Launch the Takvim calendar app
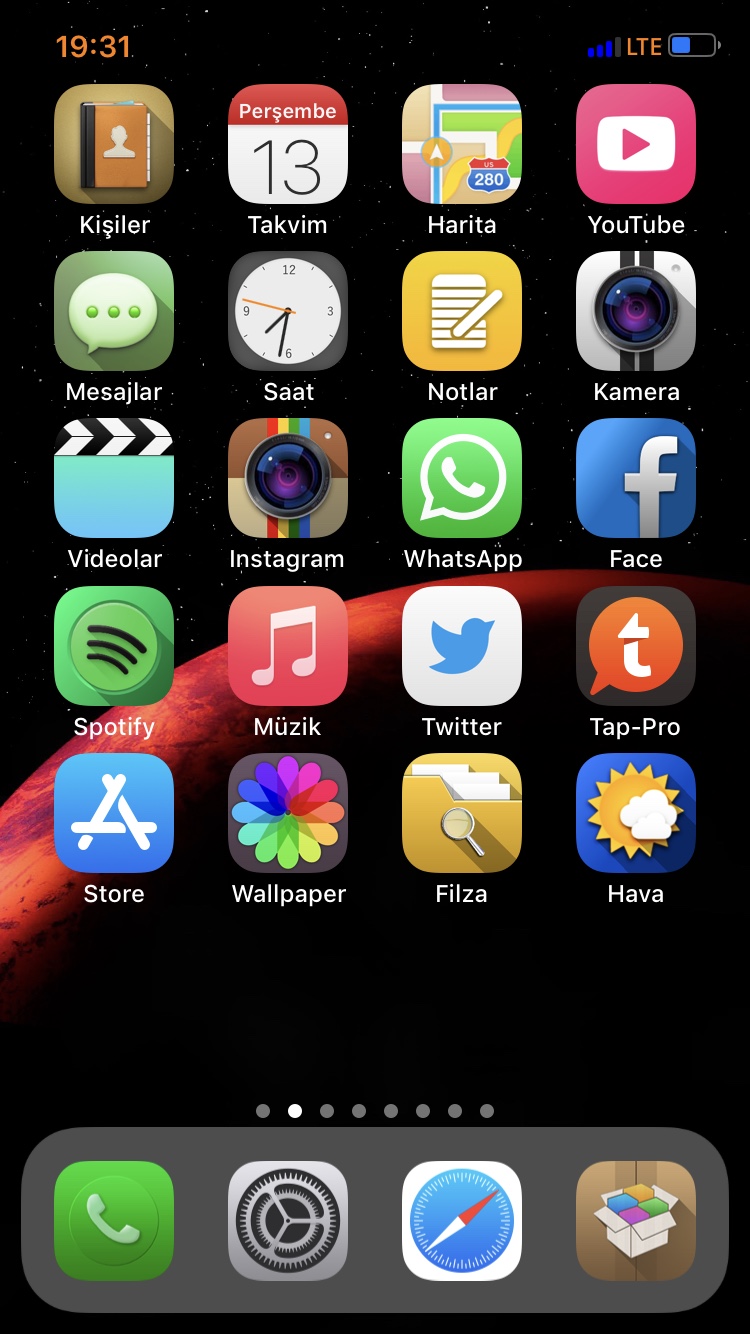The width and height of the screenshot is (750, 1334). [x=288, y=144]
